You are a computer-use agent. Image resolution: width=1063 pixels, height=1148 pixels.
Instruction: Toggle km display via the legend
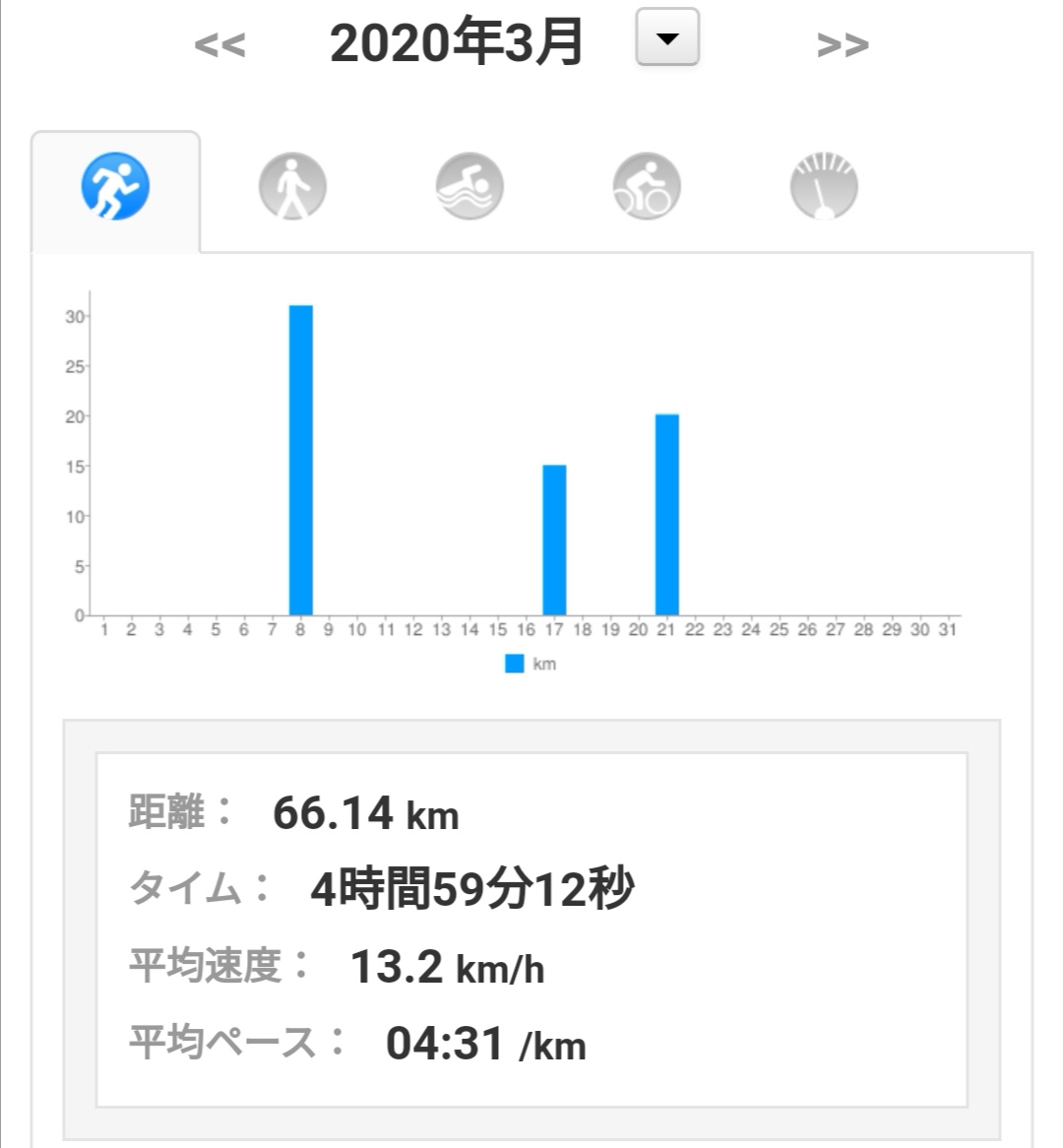513,663
